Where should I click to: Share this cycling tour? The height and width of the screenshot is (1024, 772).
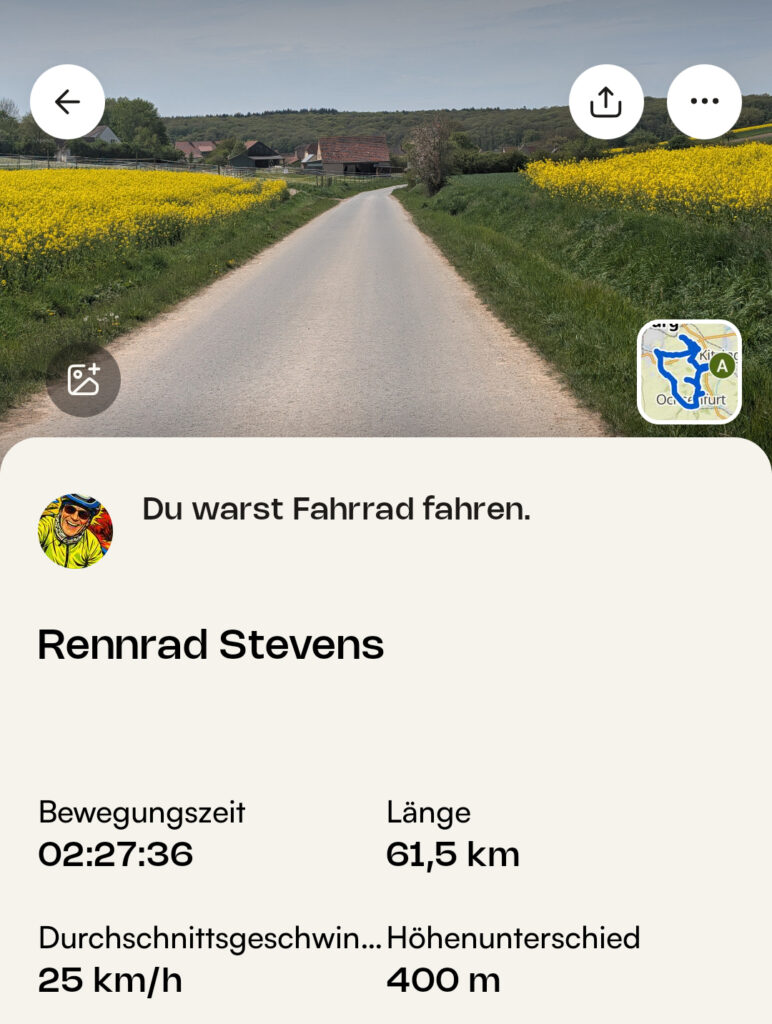pyautogui.click(x=606, y=102)
